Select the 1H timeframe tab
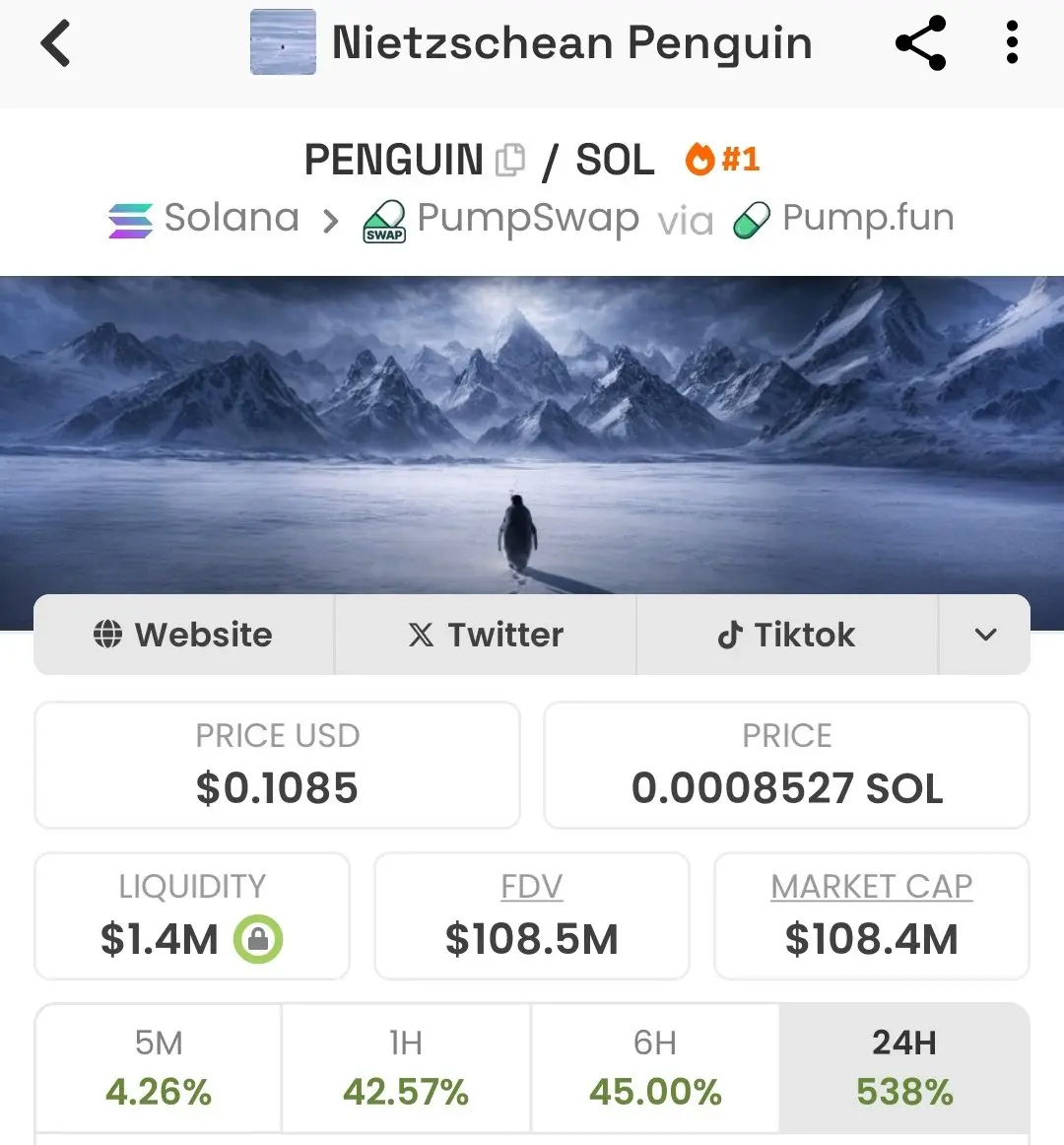1064x1145 pixels. pyautogui.click(x=406, y=1067)
